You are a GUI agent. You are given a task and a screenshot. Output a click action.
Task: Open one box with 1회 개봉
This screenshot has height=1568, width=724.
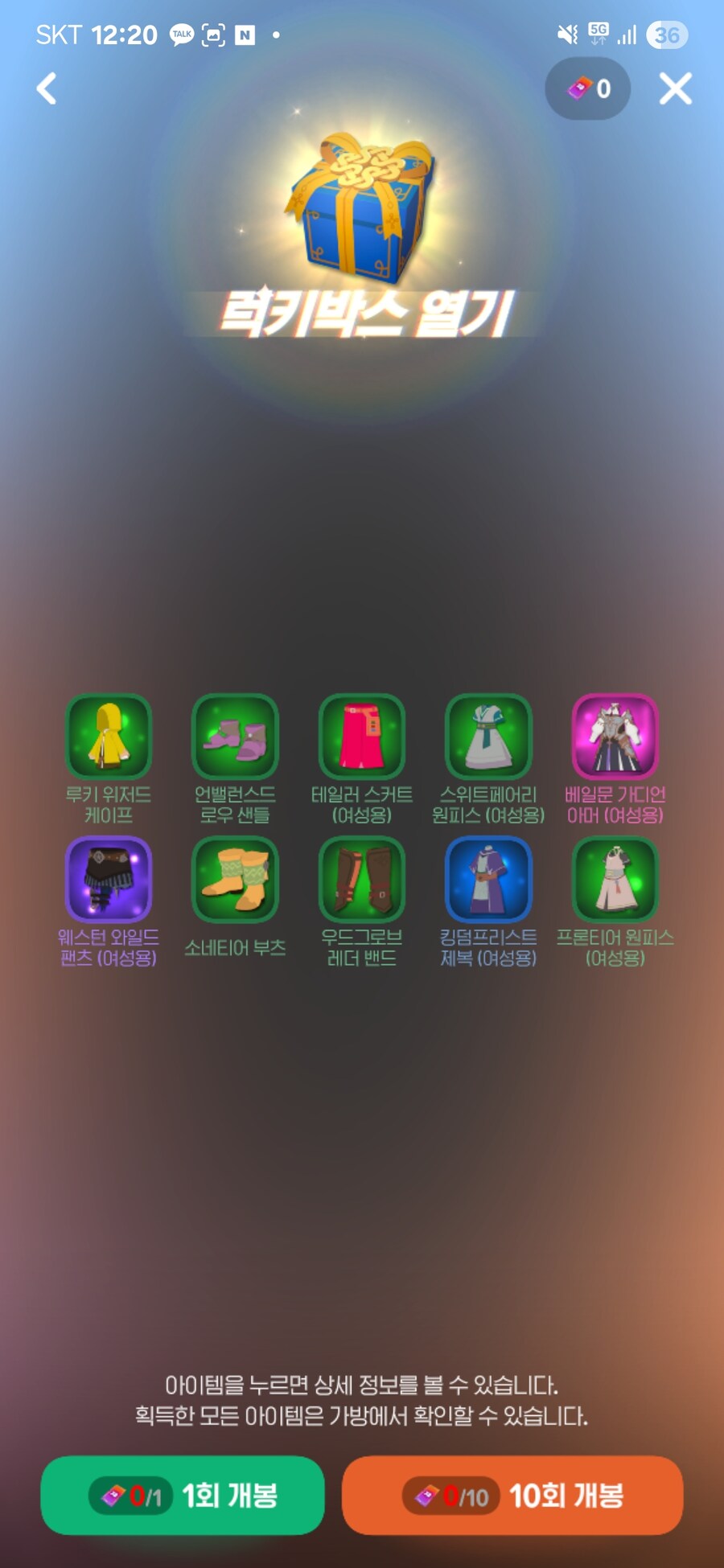(183, 1496)
